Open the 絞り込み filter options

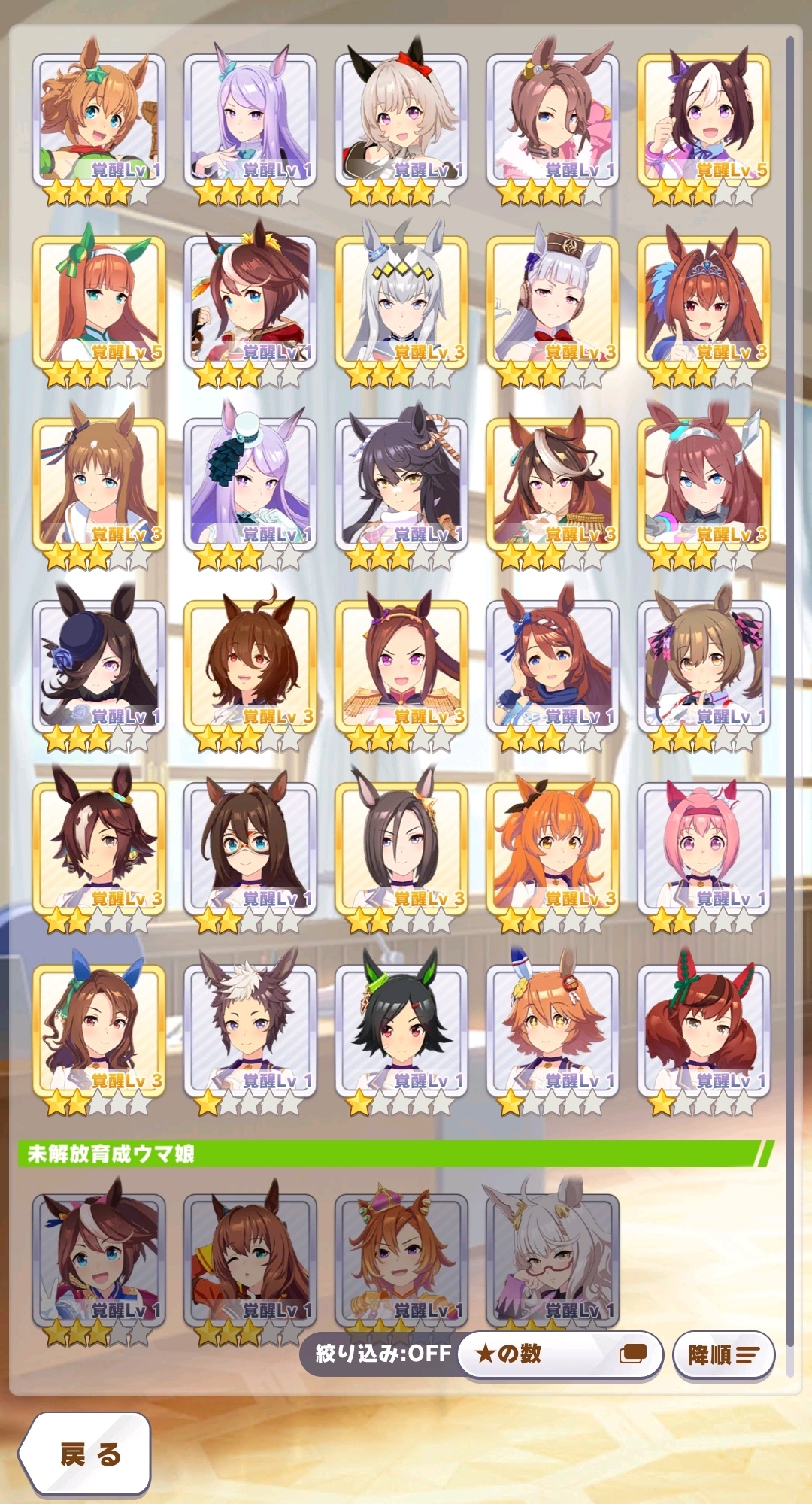pos(383,1354)
